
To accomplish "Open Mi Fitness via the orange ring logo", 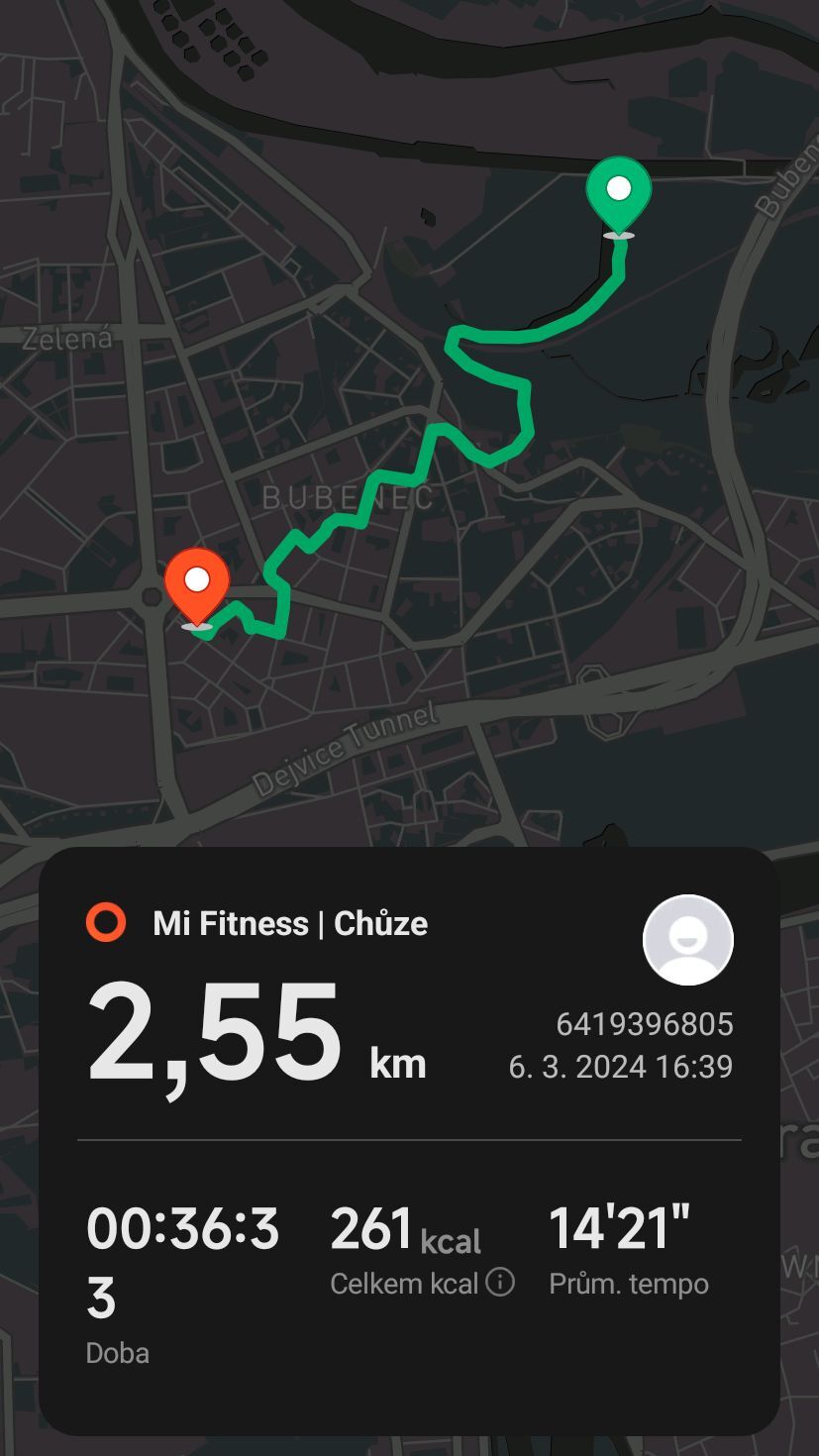I will click(106, 923).
